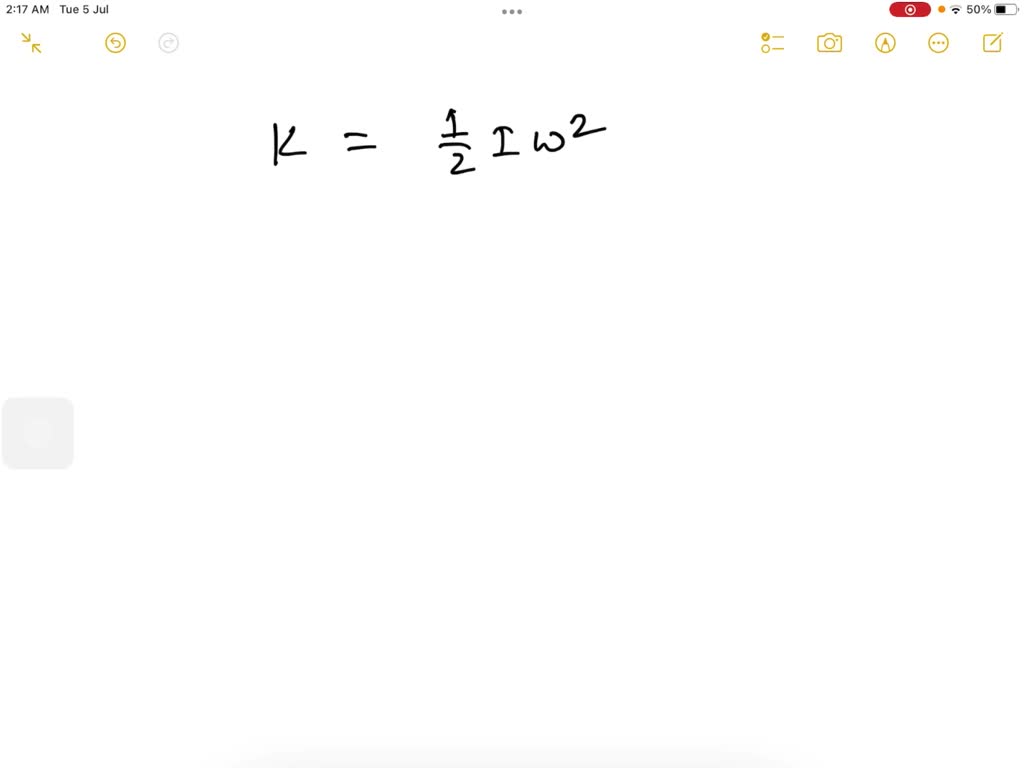
Task: Add a checklist to the note
Action: point(772,43)
